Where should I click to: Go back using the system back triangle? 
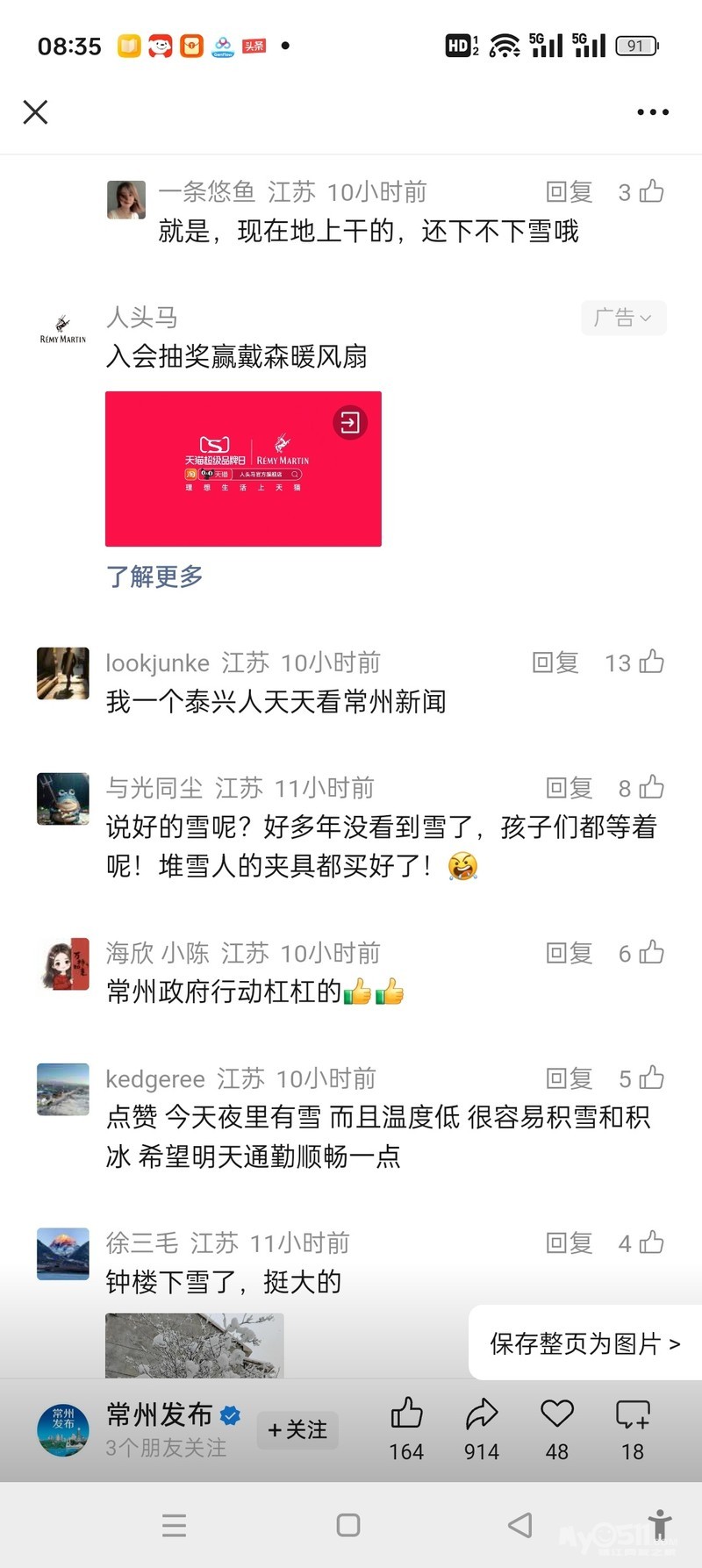[520, 1525]
